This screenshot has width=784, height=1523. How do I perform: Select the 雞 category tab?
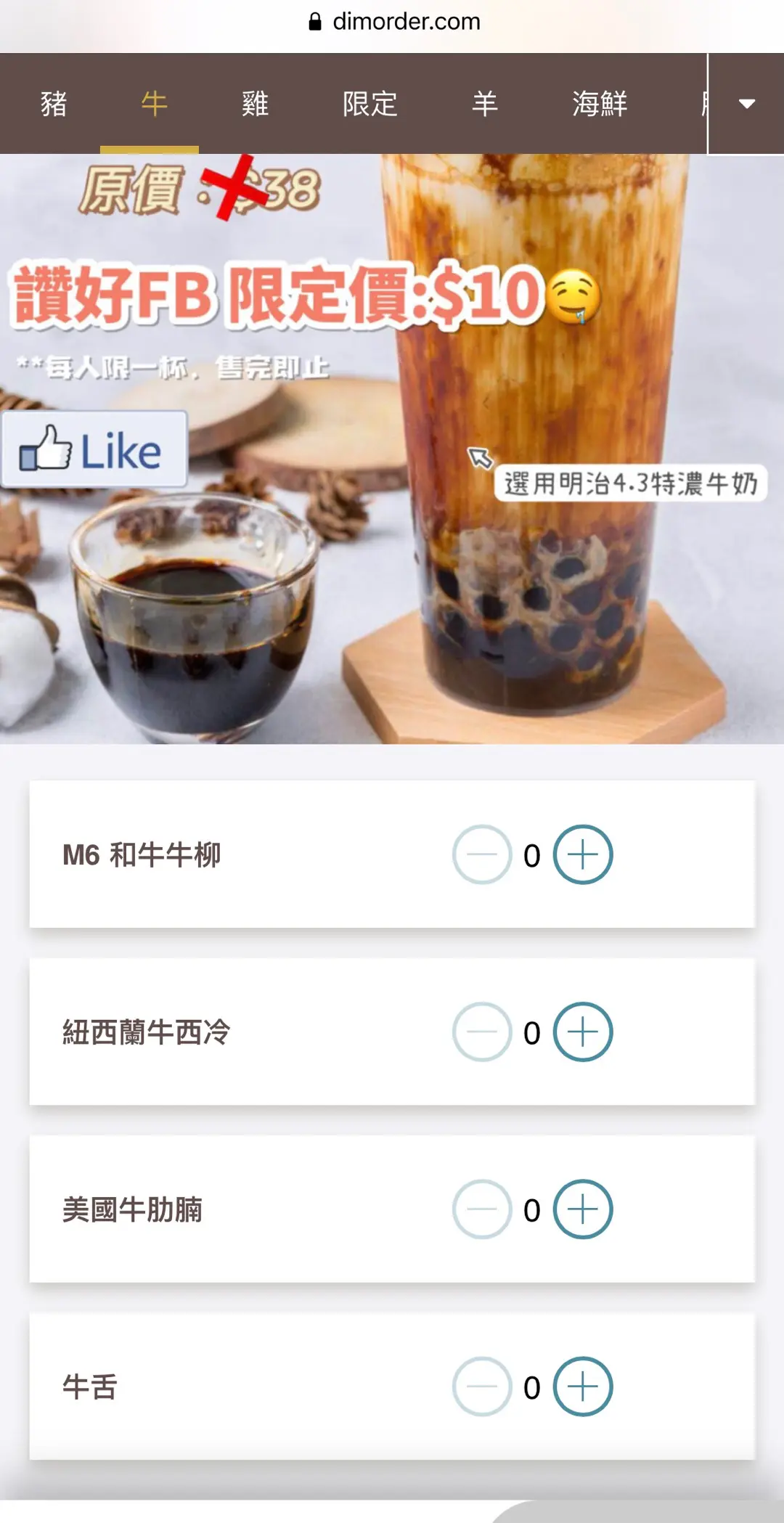(255, 104)
